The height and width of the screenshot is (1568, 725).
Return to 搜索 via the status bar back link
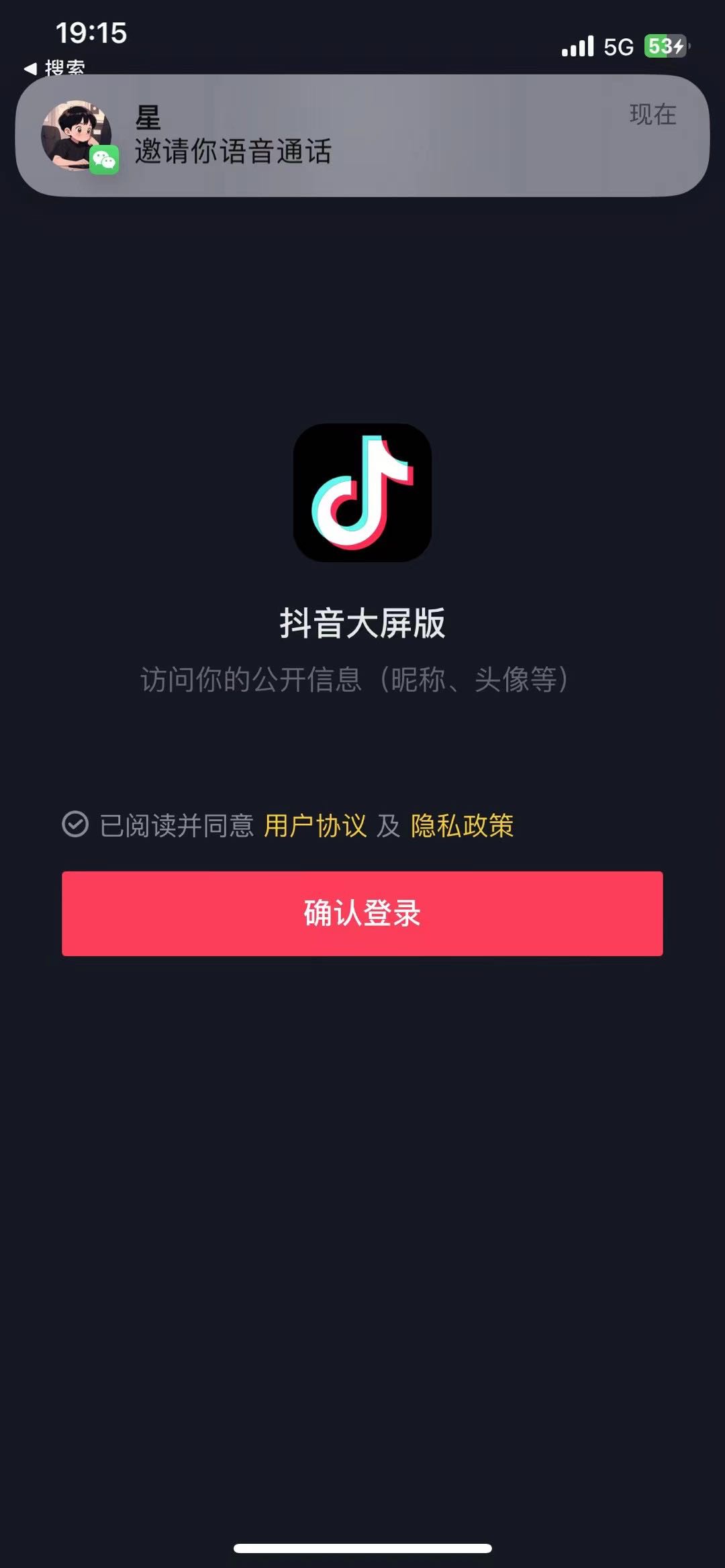(x=55, y=68)
